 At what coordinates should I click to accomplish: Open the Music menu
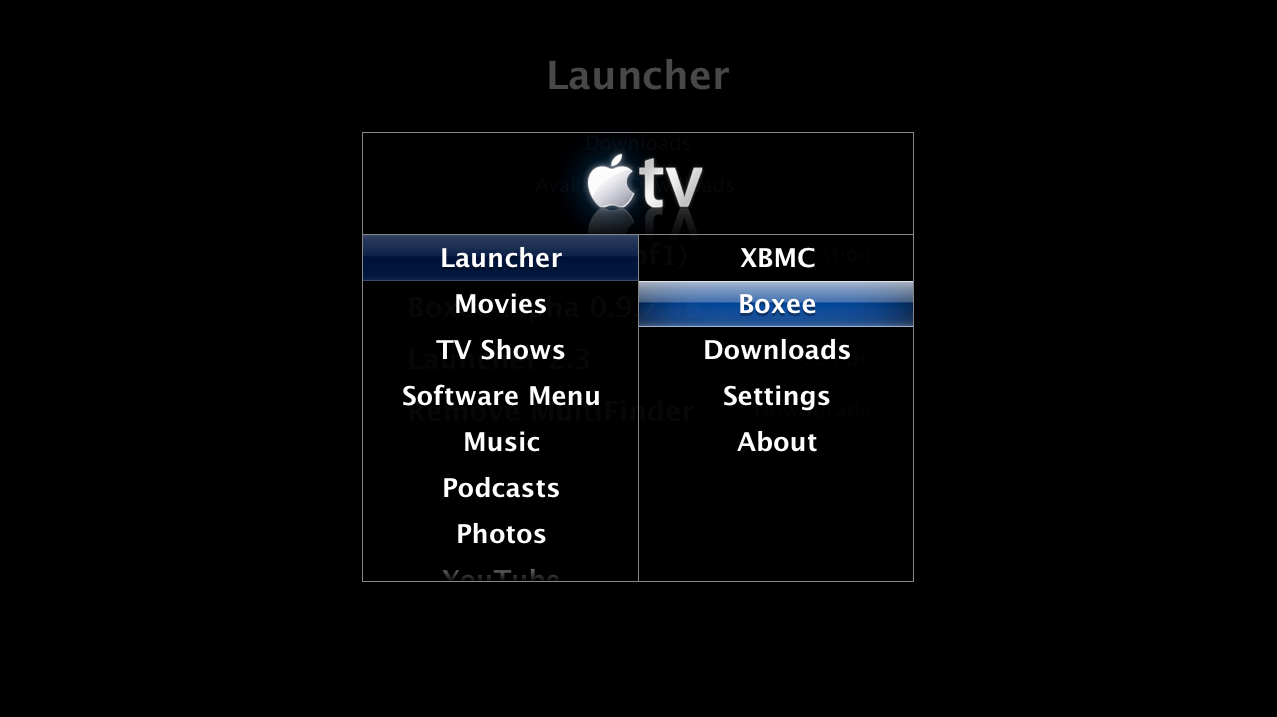[x=500, y=442]
